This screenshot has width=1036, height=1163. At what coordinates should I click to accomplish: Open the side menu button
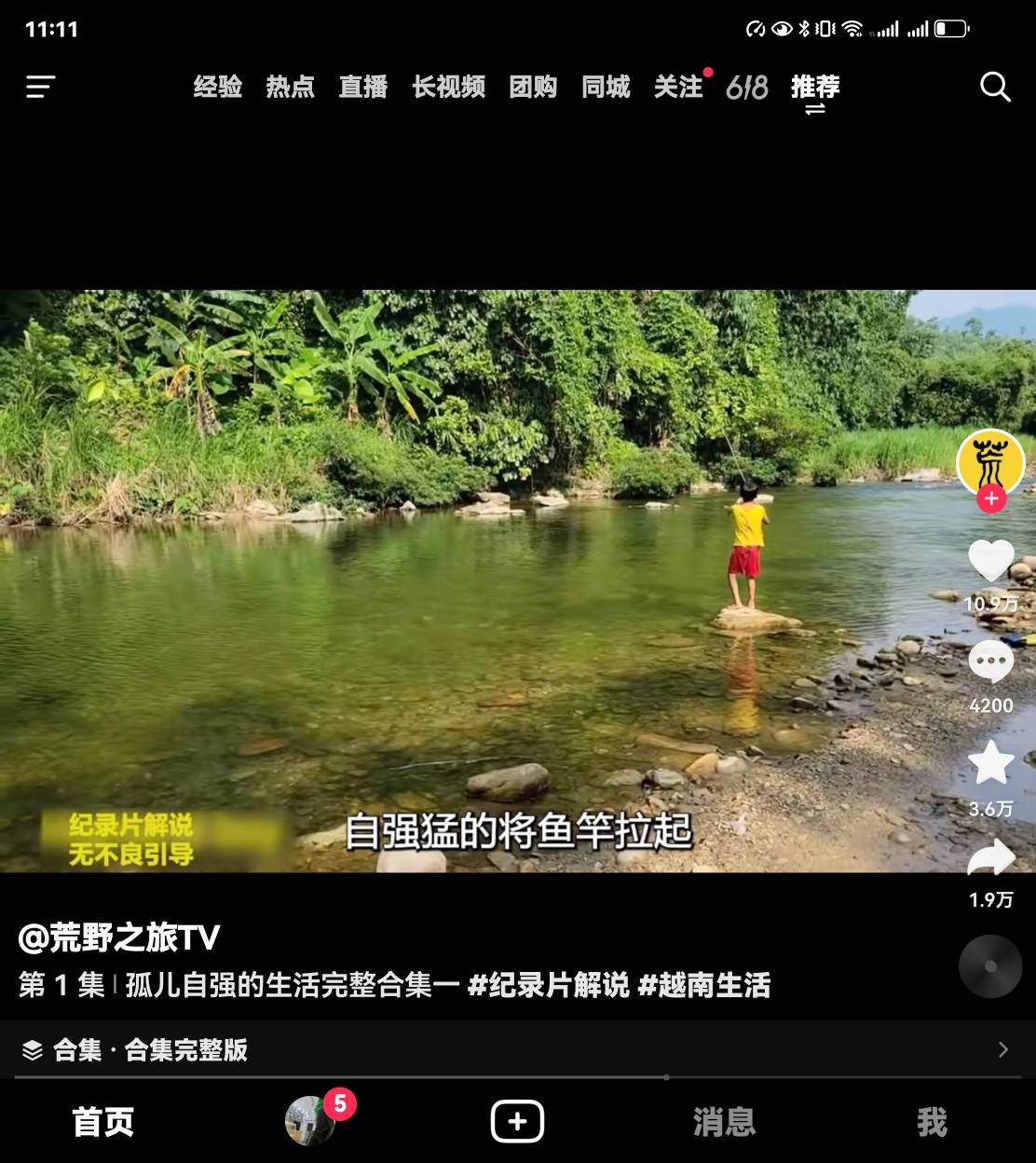[41, 87]
